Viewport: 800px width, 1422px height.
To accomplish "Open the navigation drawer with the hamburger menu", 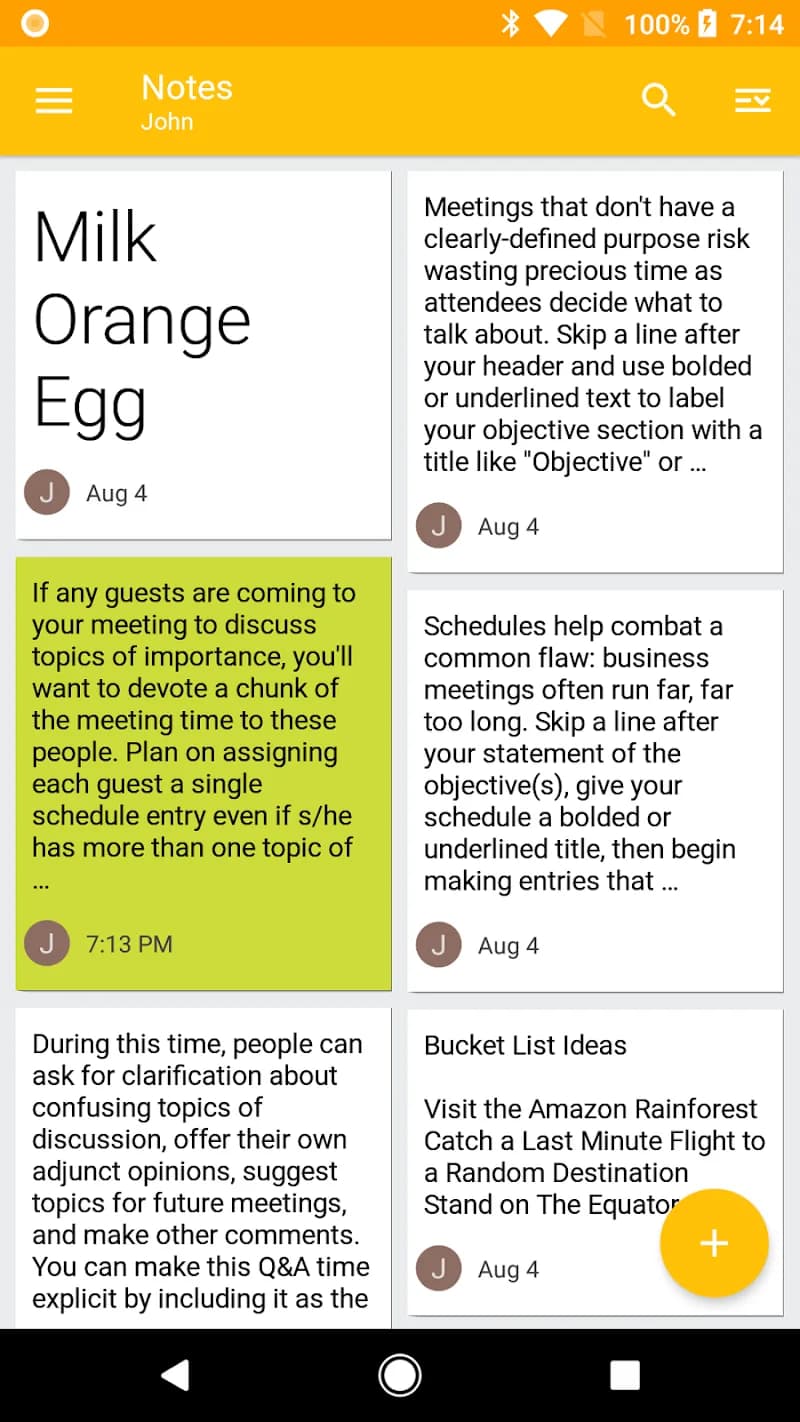I will 53,100.
